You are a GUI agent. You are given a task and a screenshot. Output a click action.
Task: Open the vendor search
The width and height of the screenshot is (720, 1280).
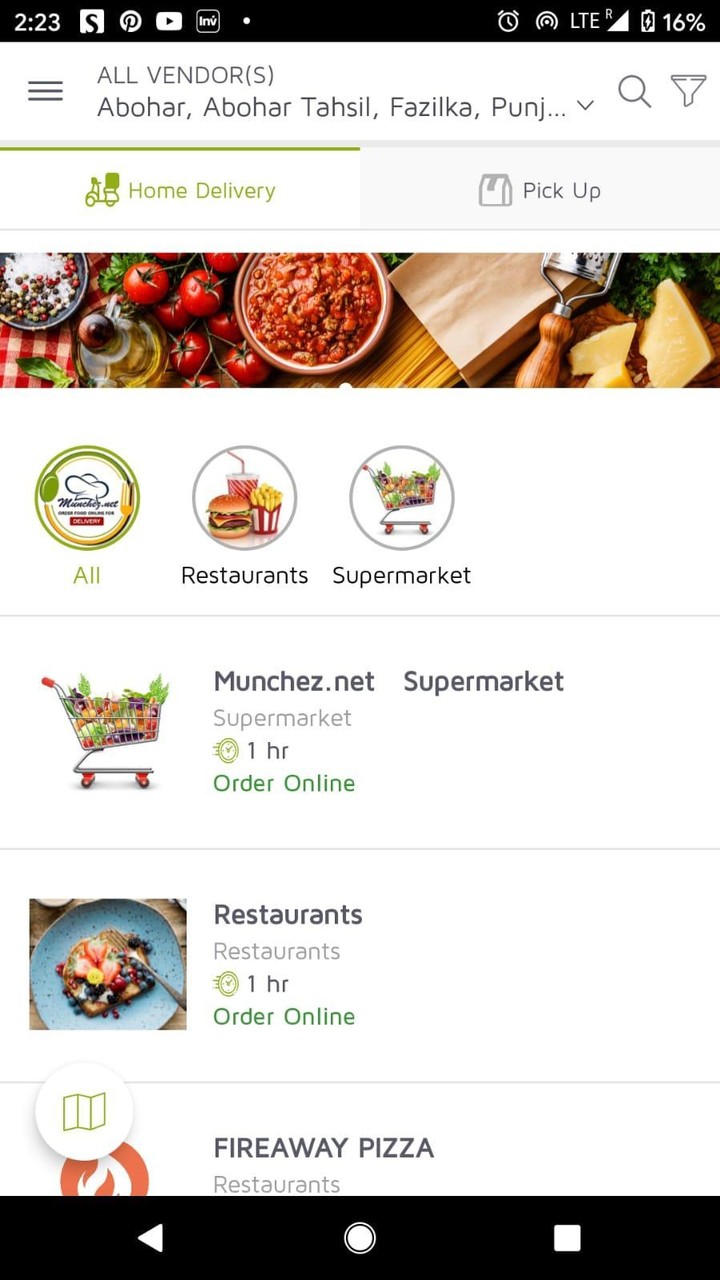(x=634, y=92)
